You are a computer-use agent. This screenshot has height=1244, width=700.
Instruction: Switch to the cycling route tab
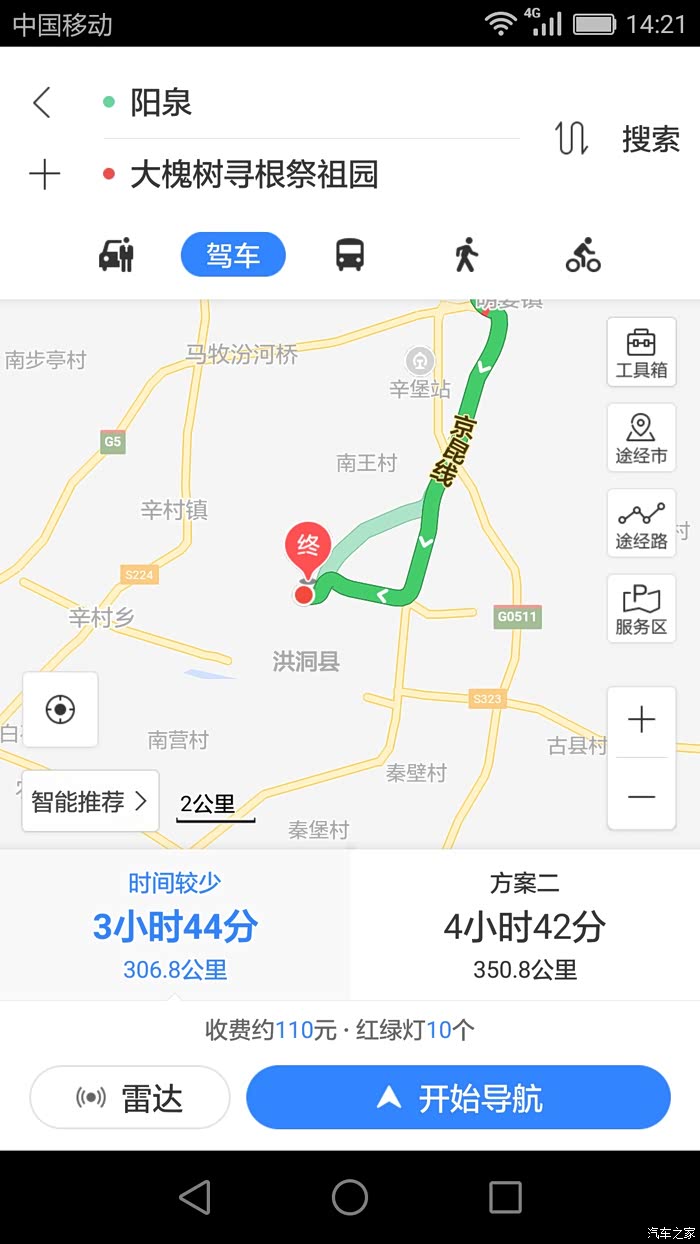point(583,255)
